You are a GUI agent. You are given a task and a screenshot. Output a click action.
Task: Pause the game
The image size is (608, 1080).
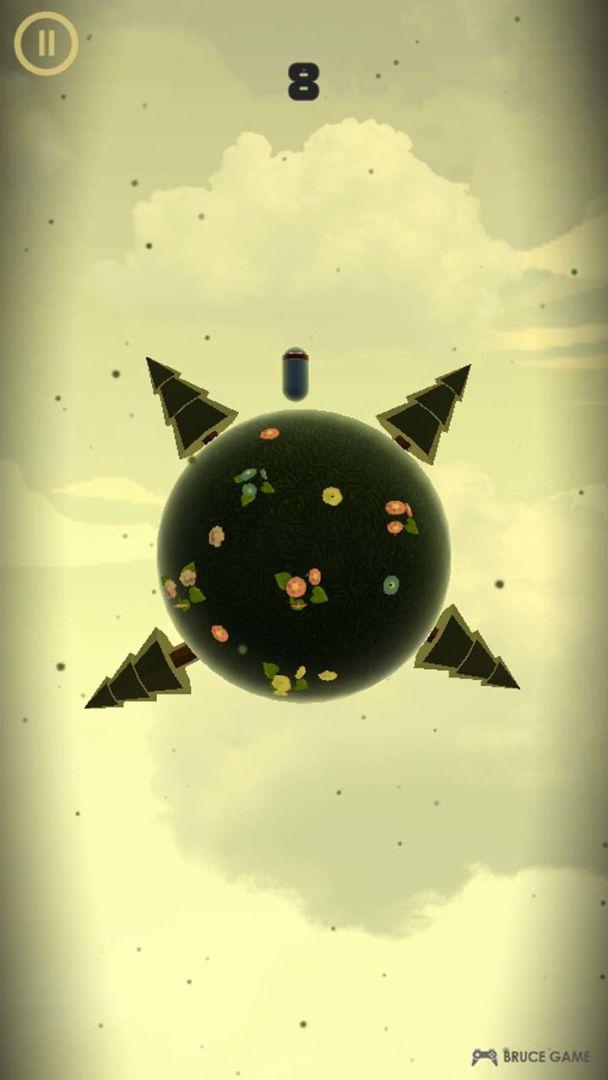point(45,44)
